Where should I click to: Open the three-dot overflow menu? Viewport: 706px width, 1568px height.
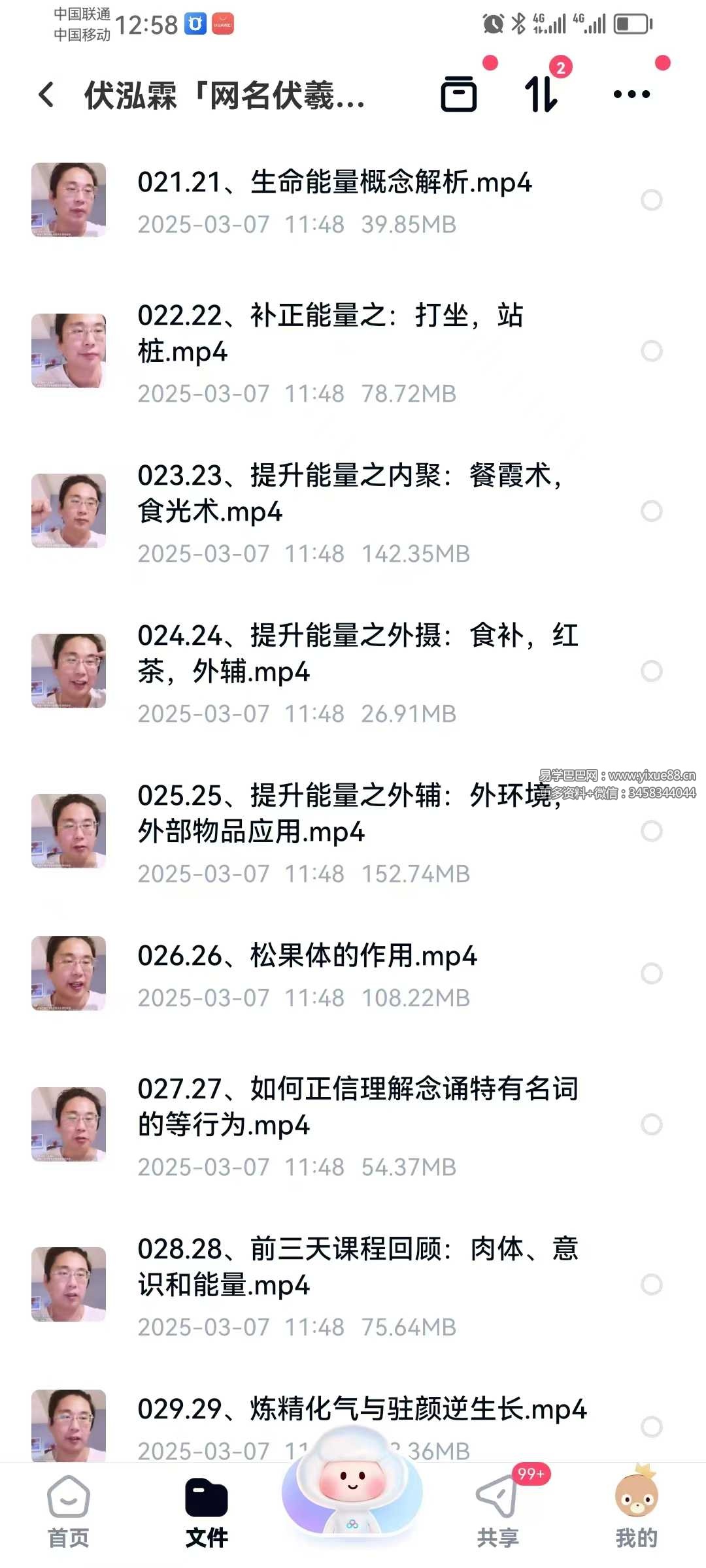click(x=631, y=94)
